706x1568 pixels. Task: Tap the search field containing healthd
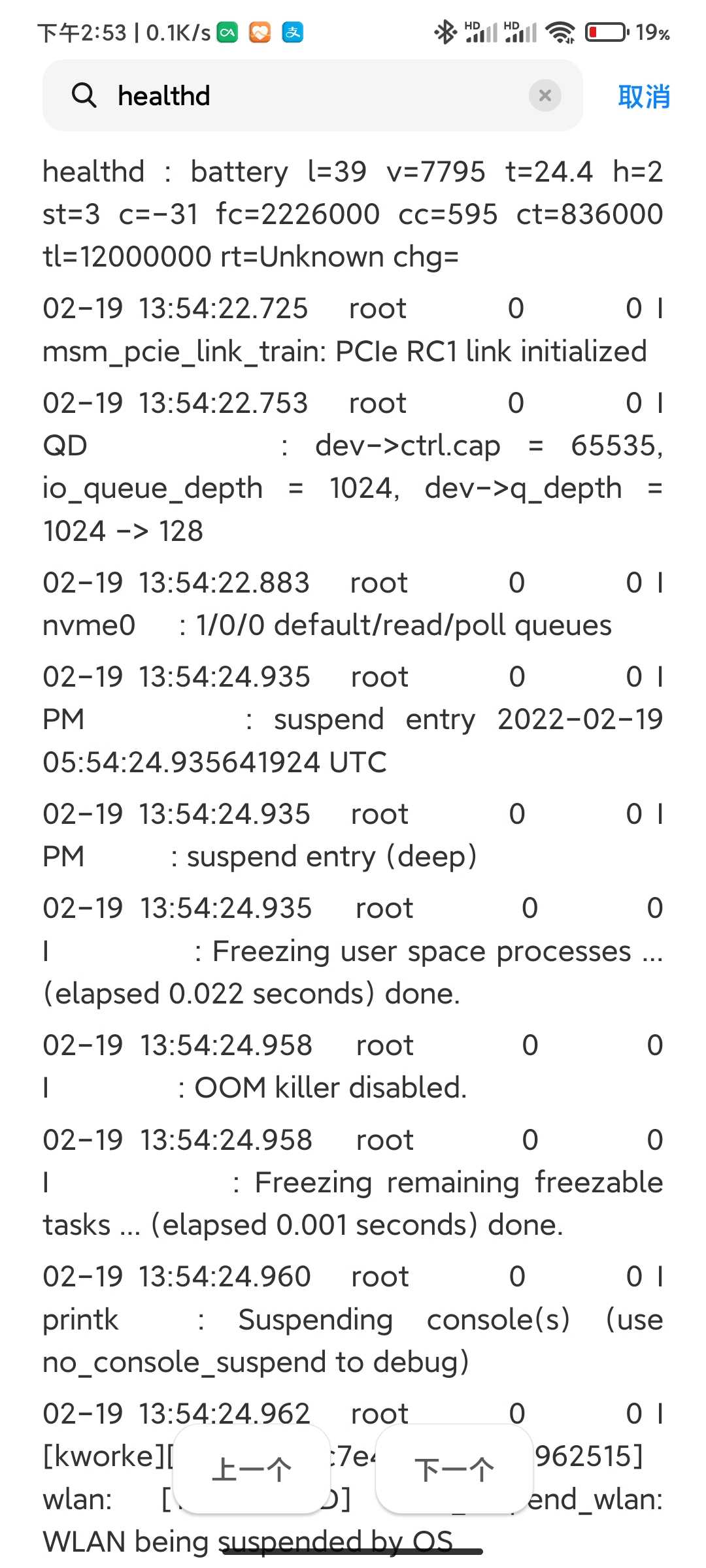pyautogui.click(x=312, y=95)
